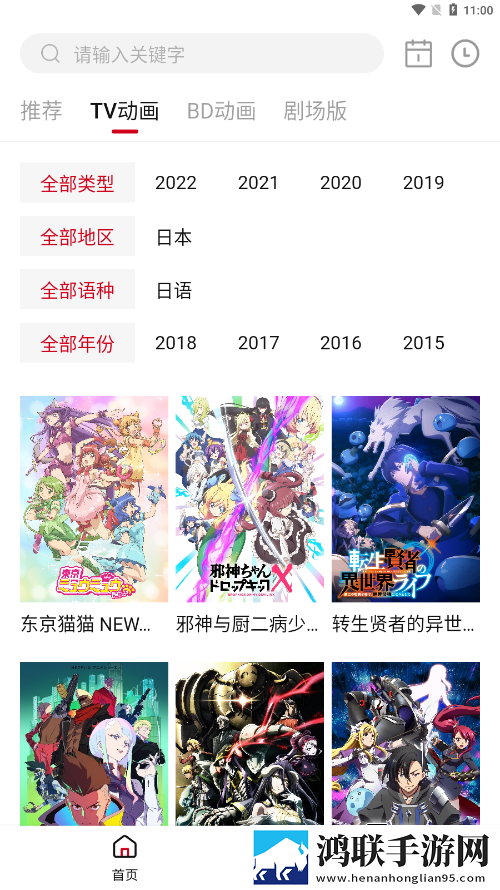Filter by 2022

tap(176, 183)
